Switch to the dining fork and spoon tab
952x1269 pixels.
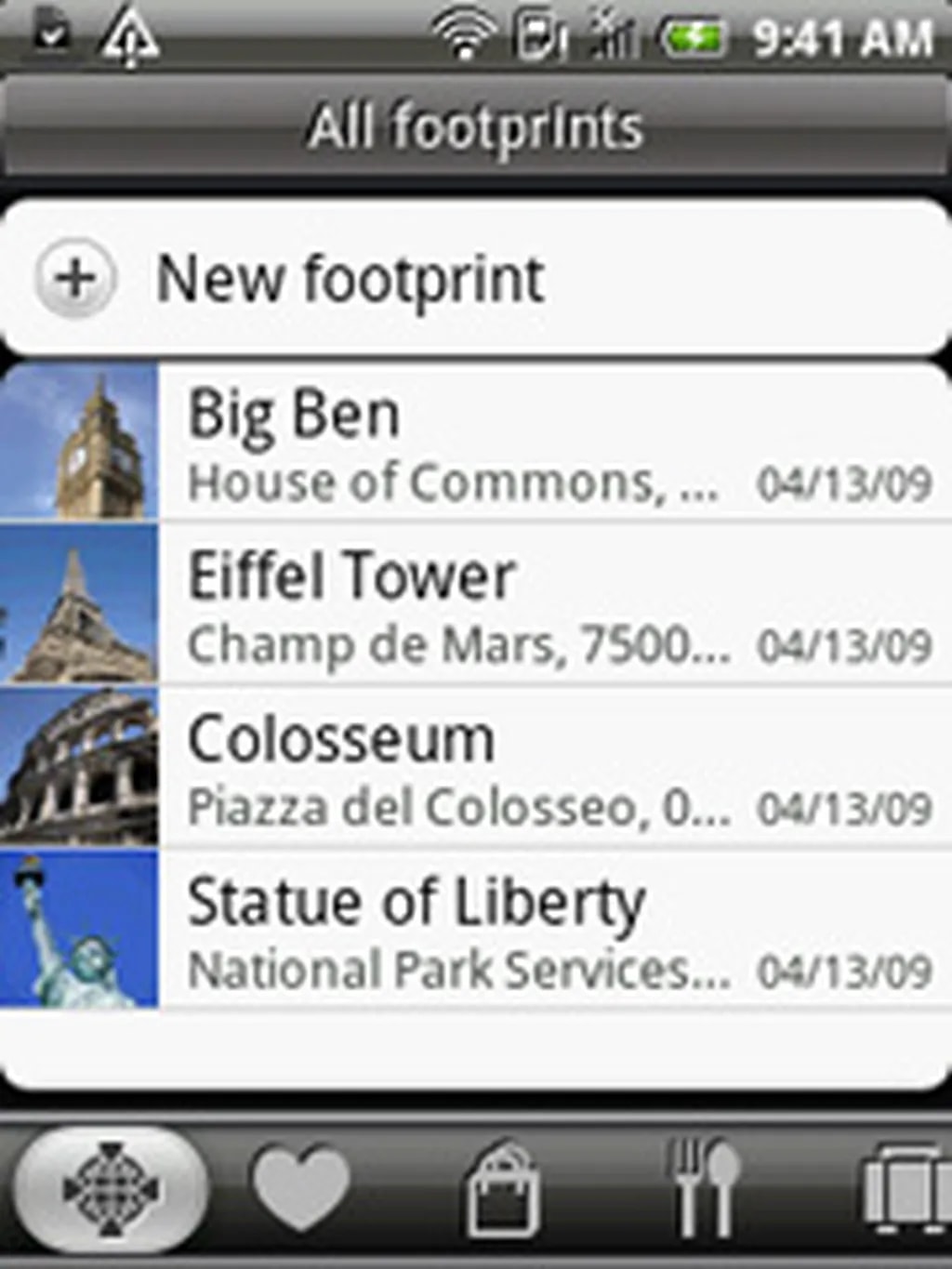click(705, 1189)
